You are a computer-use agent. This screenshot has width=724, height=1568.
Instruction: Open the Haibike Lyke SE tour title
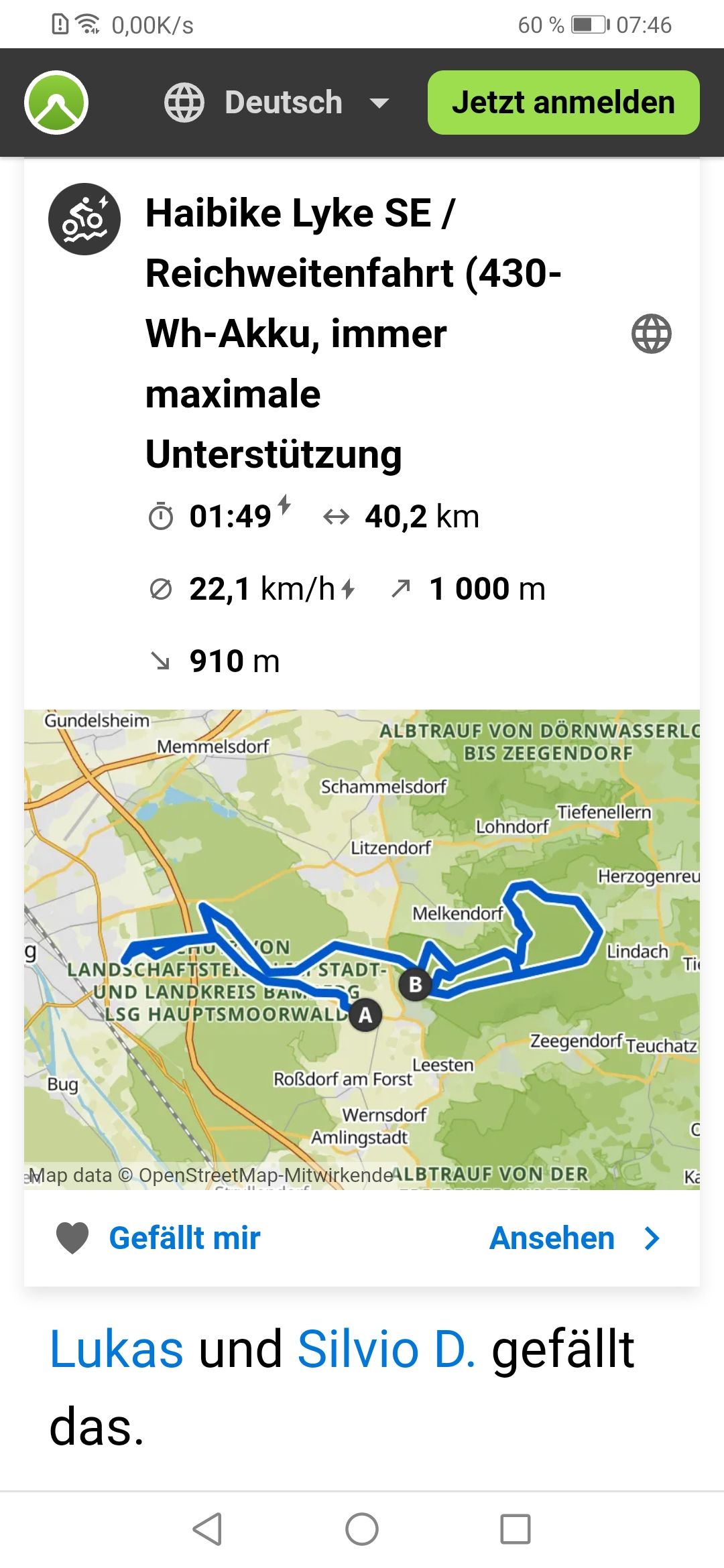point(353,333)
